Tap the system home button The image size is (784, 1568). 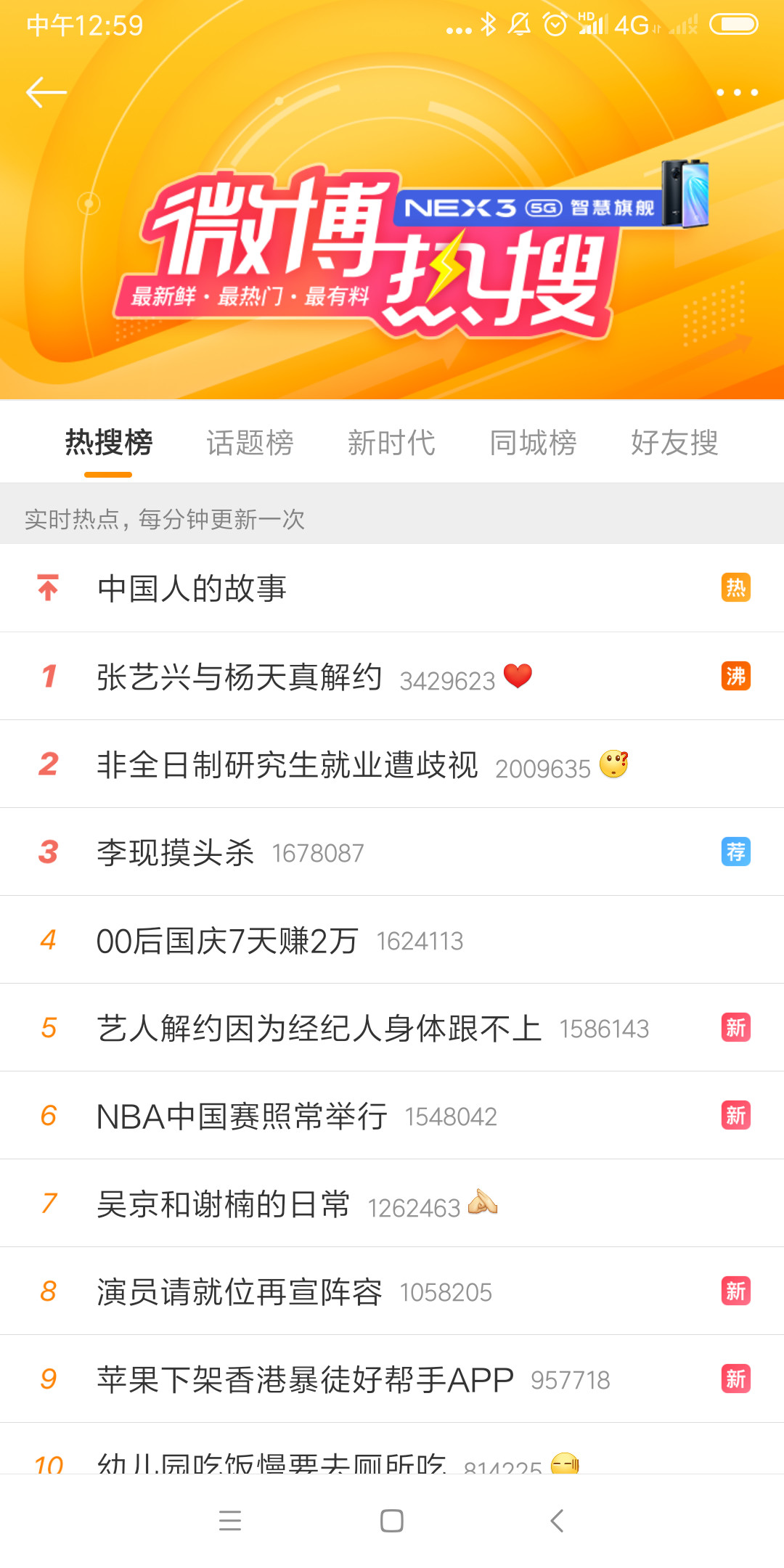click(392, 1521)
